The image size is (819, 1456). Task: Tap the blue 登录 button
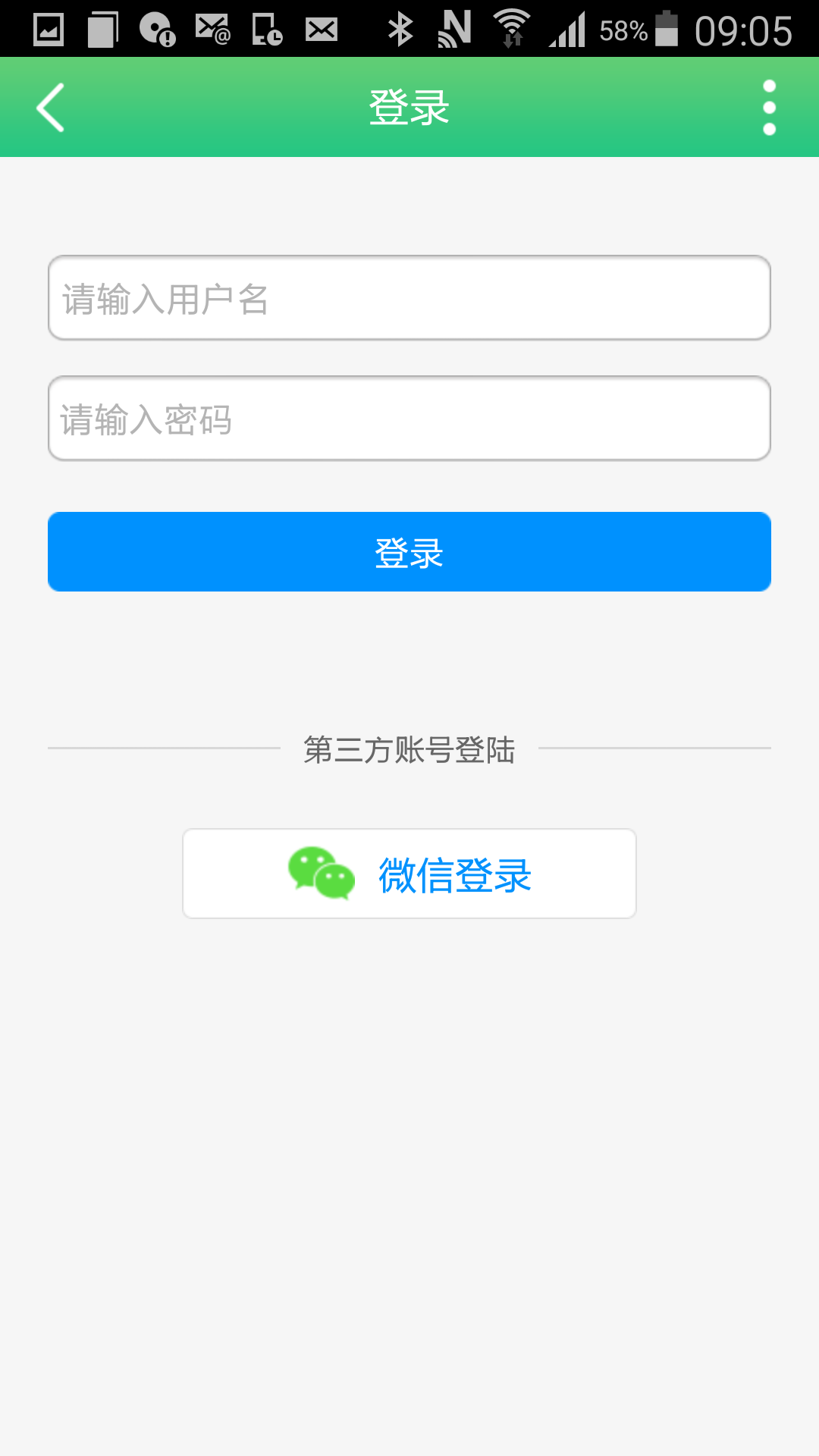point(409,552)
